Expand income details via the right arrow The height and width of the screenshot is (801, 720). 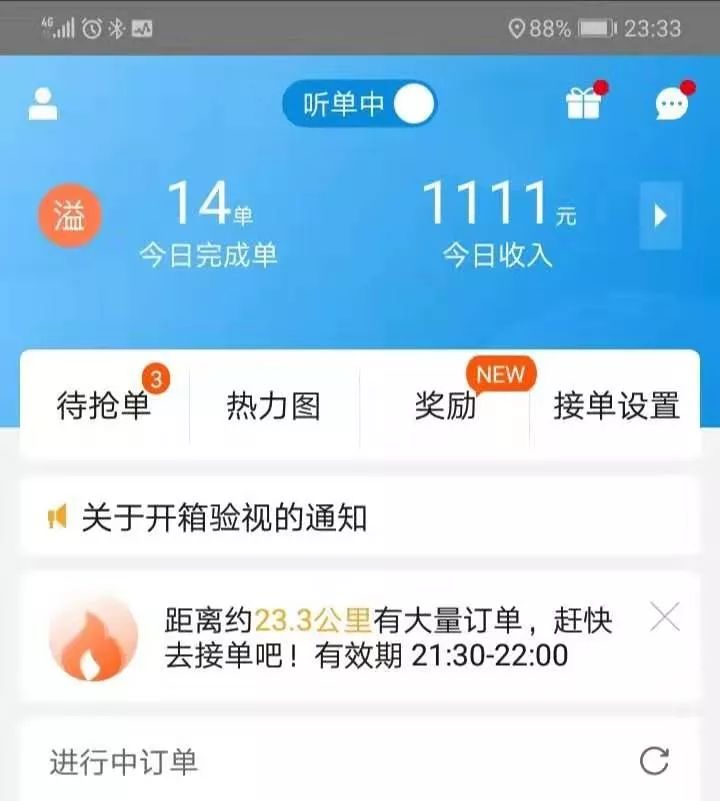[x=660, y=215]
